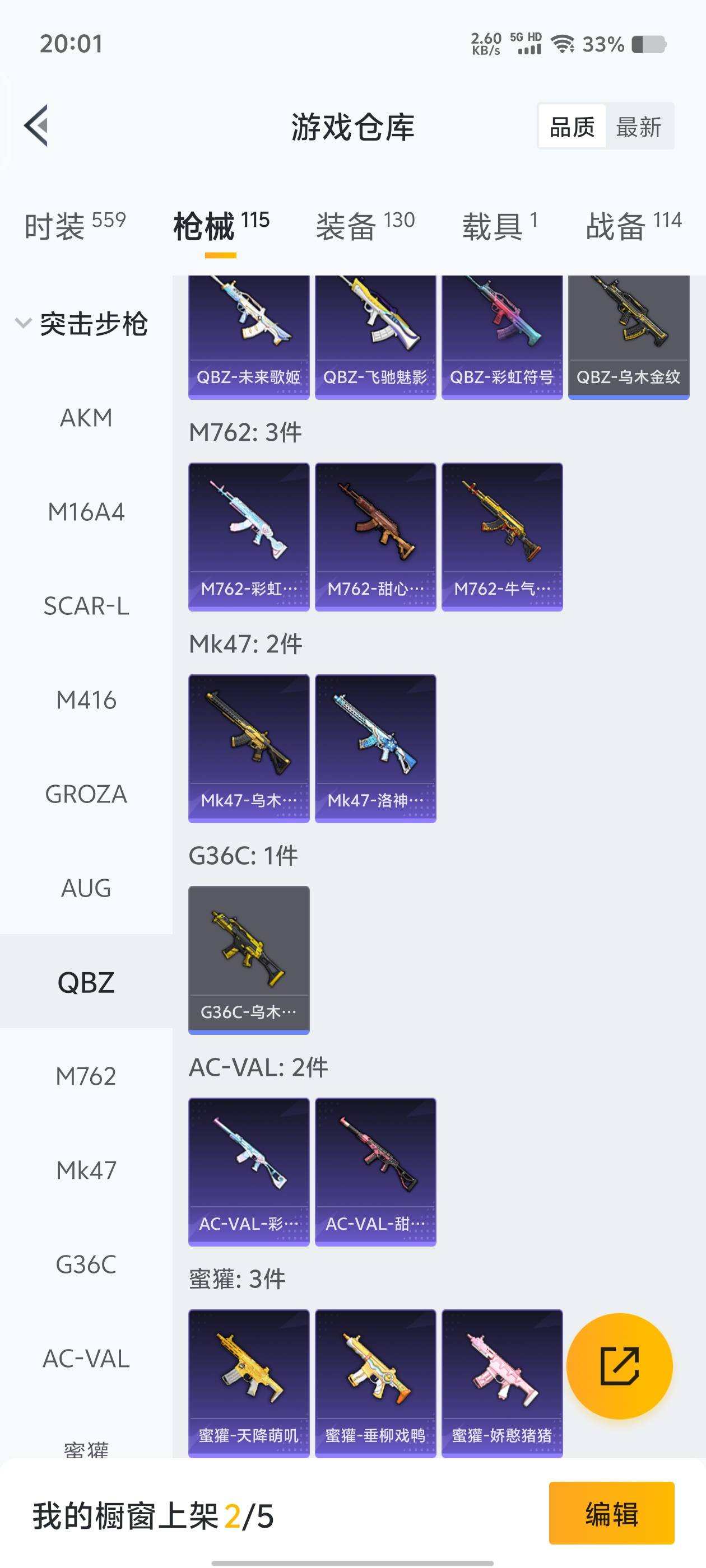This screenshot has width=706, height=1568.
Task: View the AC-VAL-甜 skin tile
Action: [375, 1172]
